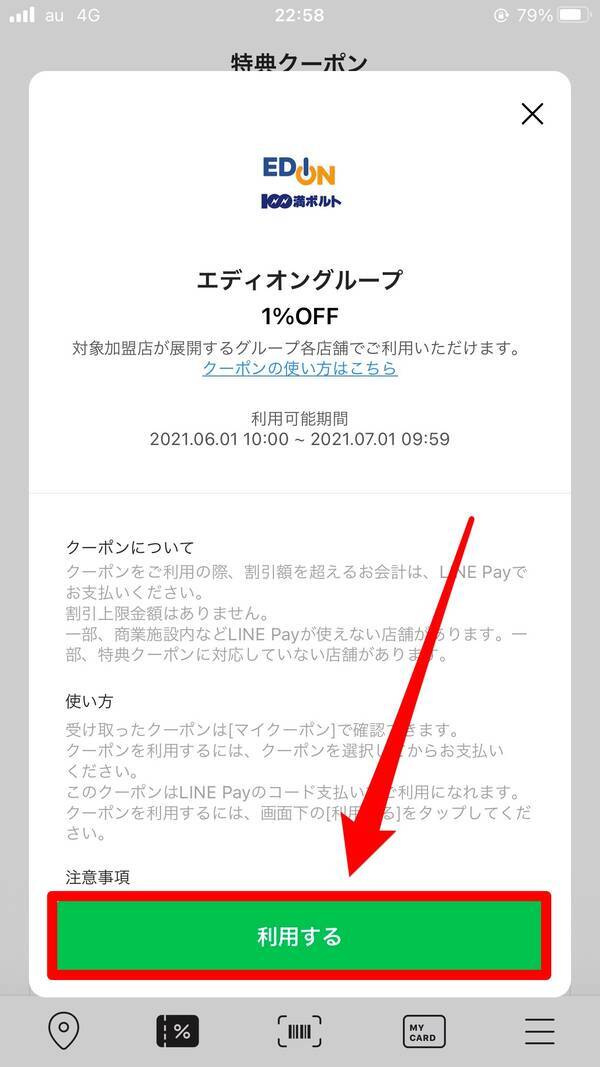Open the hamburger menu tab

(x=540, y=1031)
